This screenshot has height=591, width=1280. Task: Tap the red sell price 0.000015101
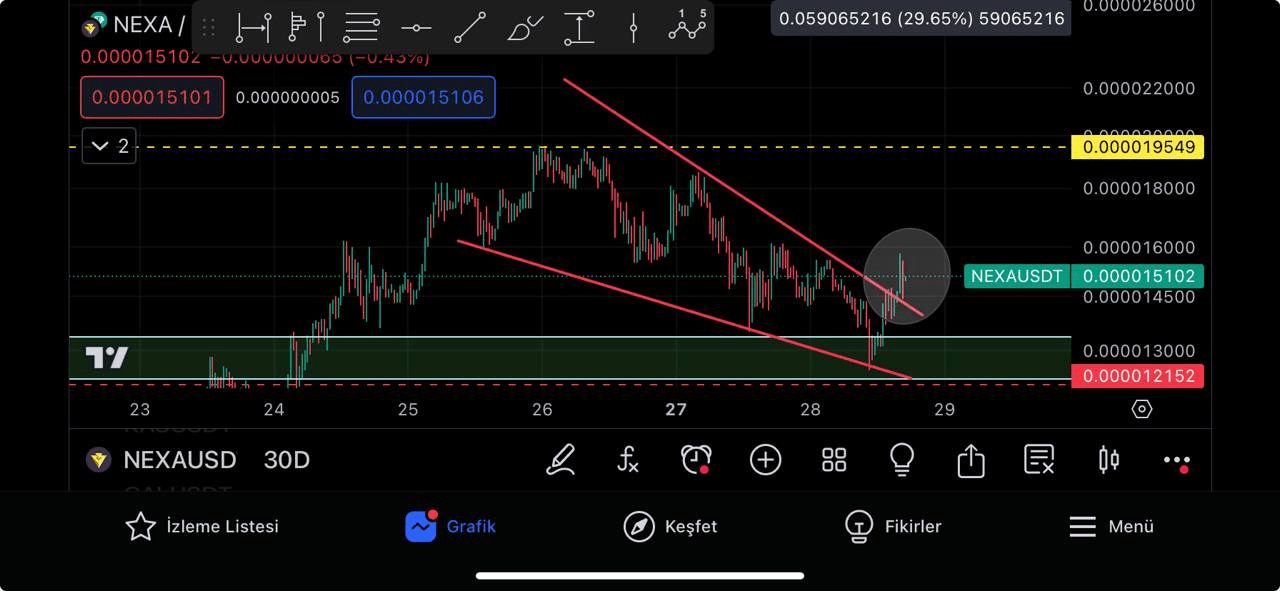click(152, 98)
